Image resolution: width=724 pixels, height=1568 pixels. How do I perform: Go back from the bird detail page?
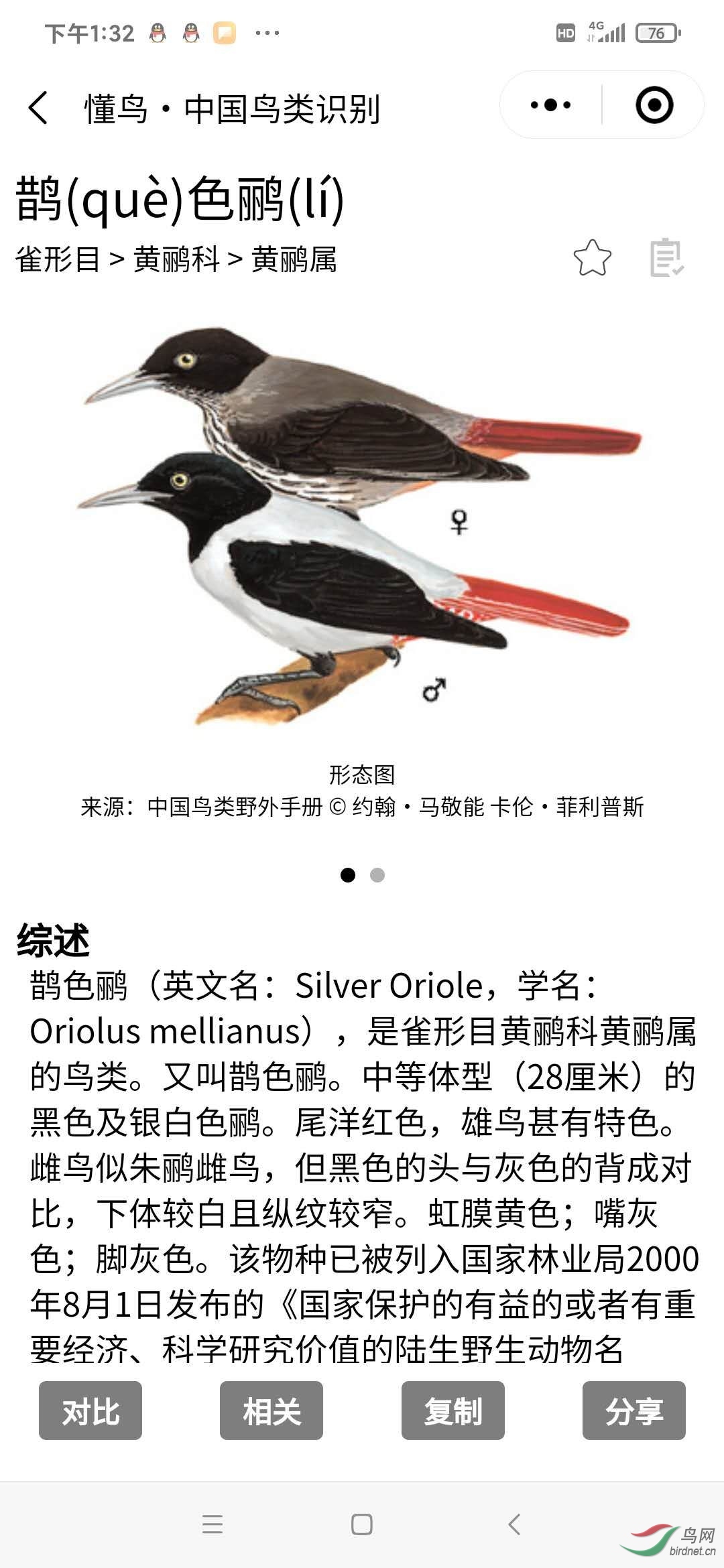[39, 108]
